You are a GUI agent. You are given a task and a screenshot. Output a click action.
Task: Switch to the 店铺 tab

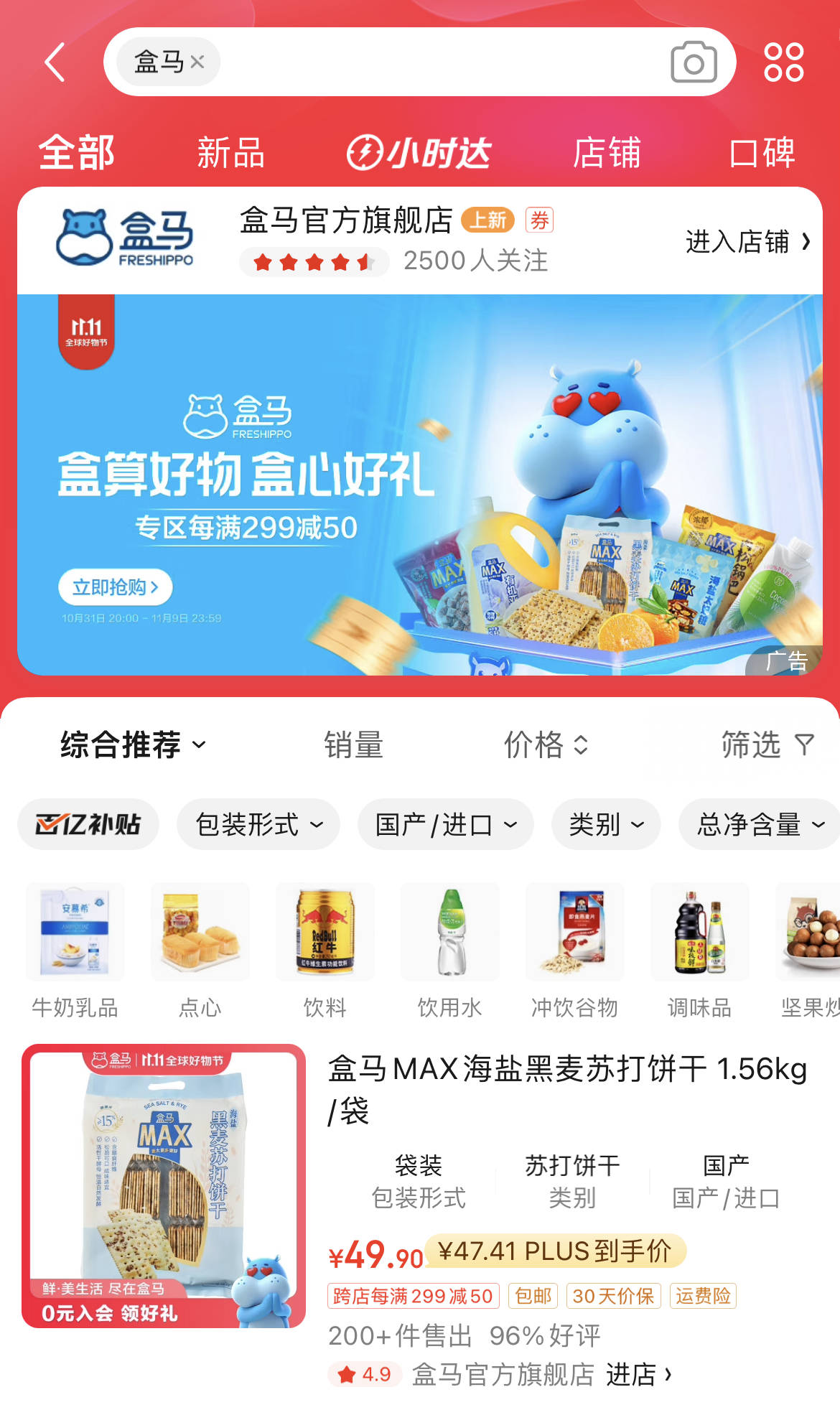606,153
